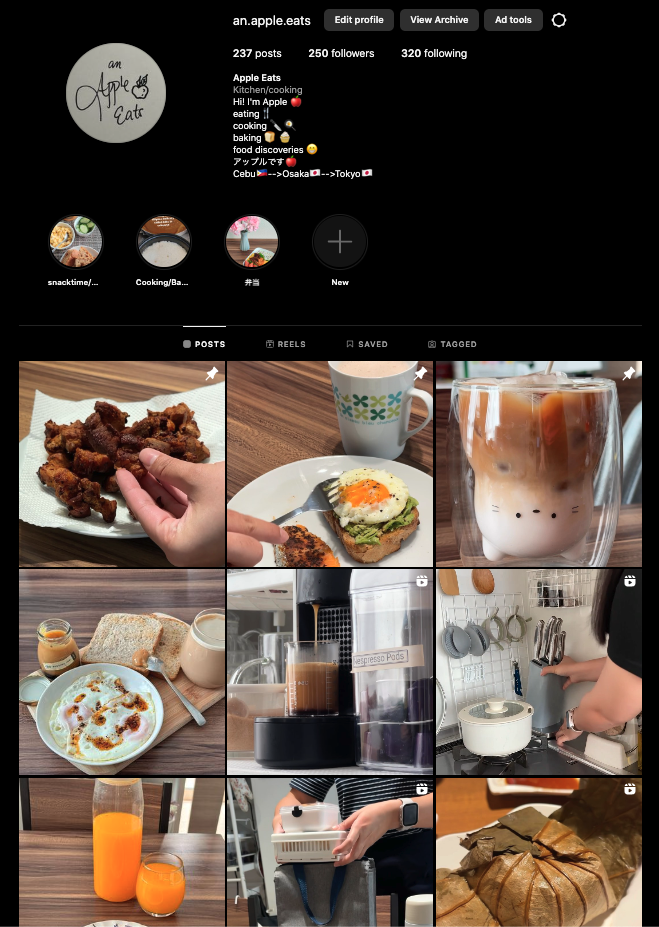Image resolution: width=659 pixels, height=927 pixels.
Task: Open the settings gear icon
Action: point(559,20)
